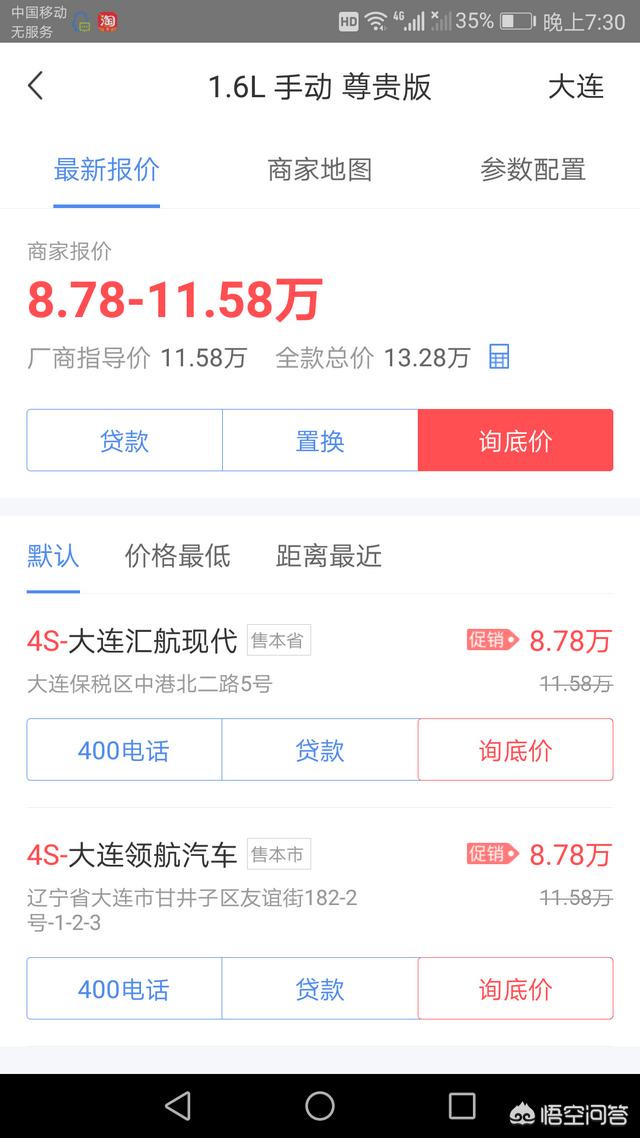The image size is (640, 1138).
Task: Select the 最新报价 tab
Action: pyautogui.click(x=107, y=170)
